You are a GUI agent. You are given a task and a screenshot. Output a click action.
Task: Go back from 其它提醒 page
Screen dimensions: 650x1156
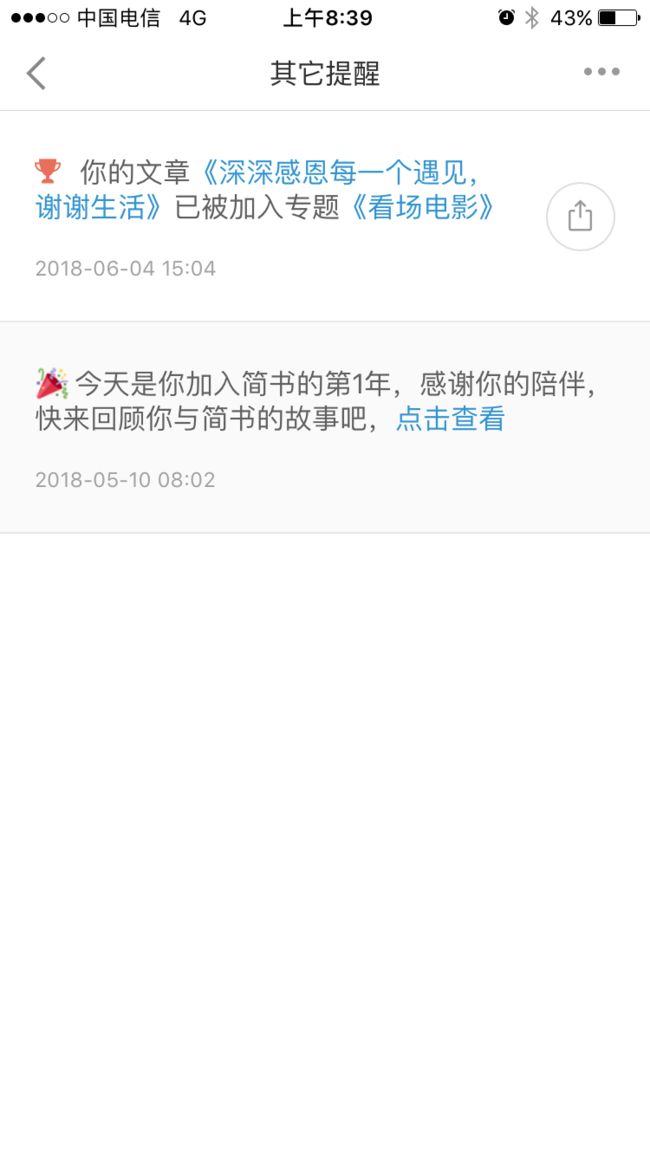36,73
